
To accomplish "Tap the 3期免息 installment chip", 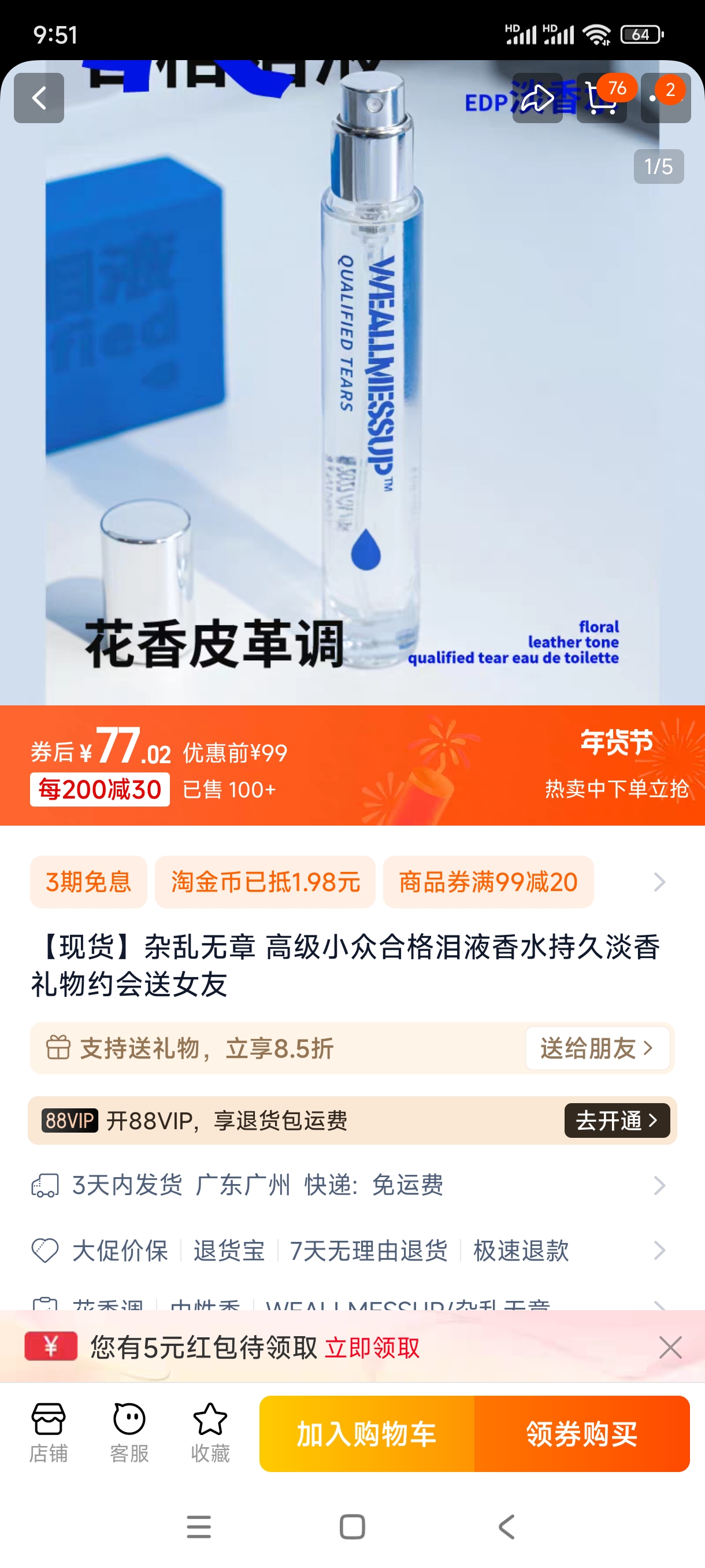I will click(x=88, y=882).
